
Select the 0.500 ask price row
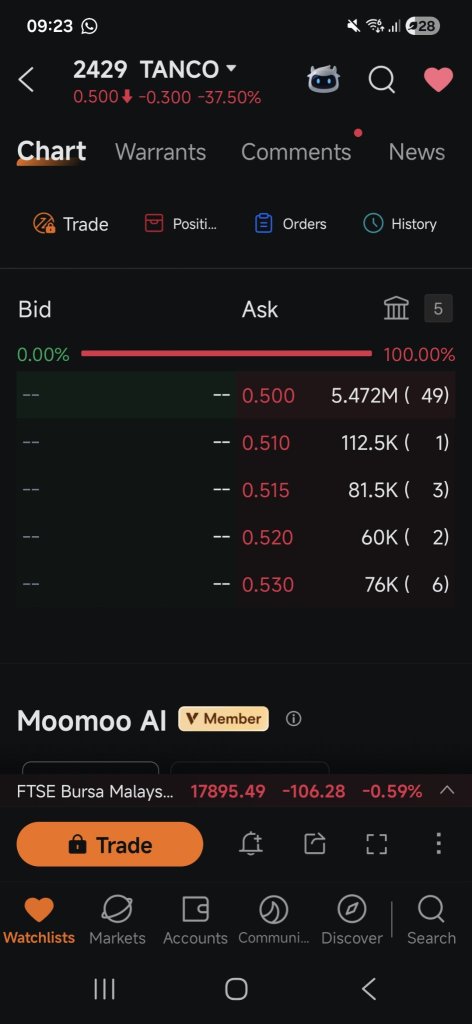pos(236,395)
